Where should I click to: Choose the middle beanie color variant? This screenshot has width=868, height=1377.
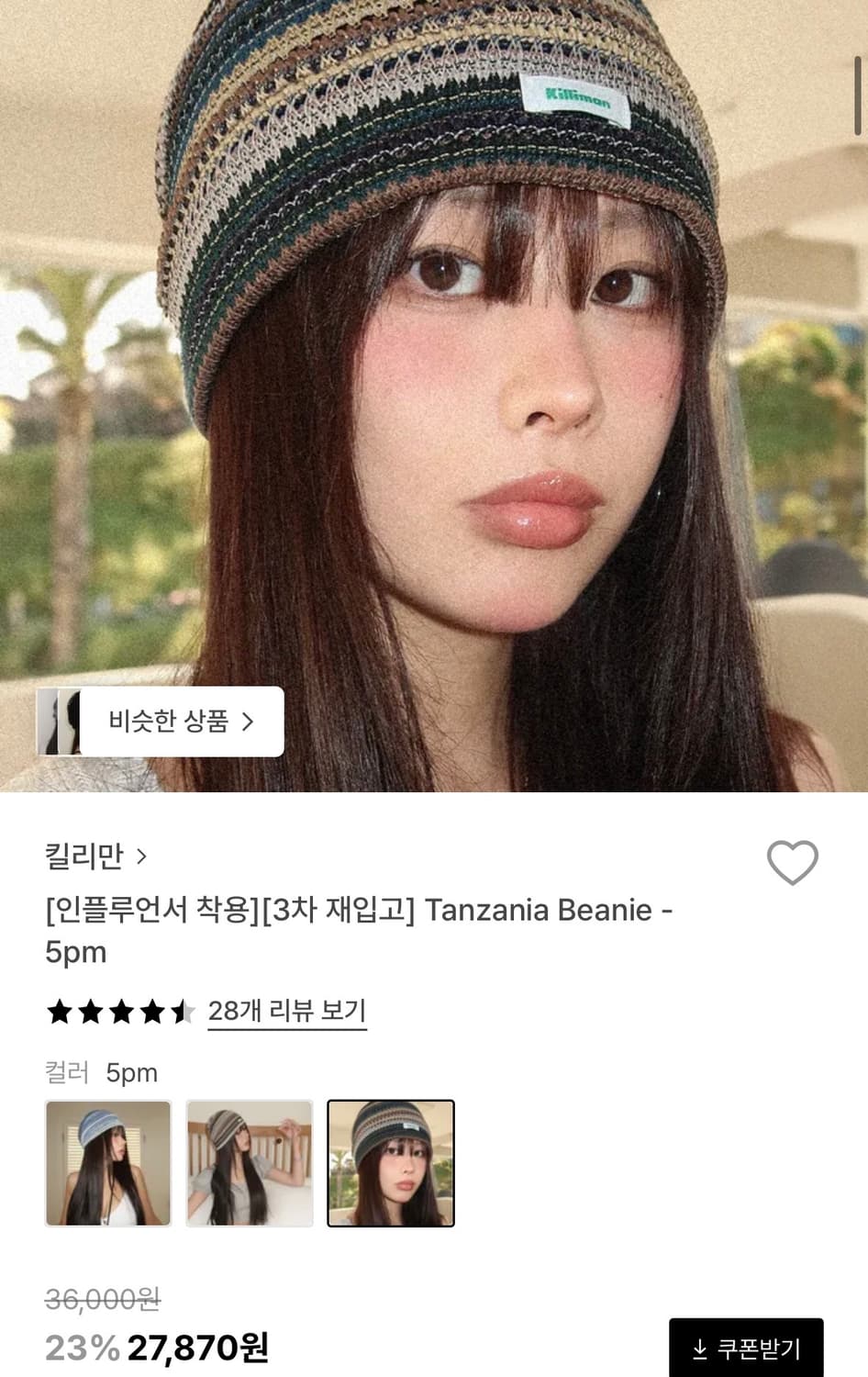249,1162
